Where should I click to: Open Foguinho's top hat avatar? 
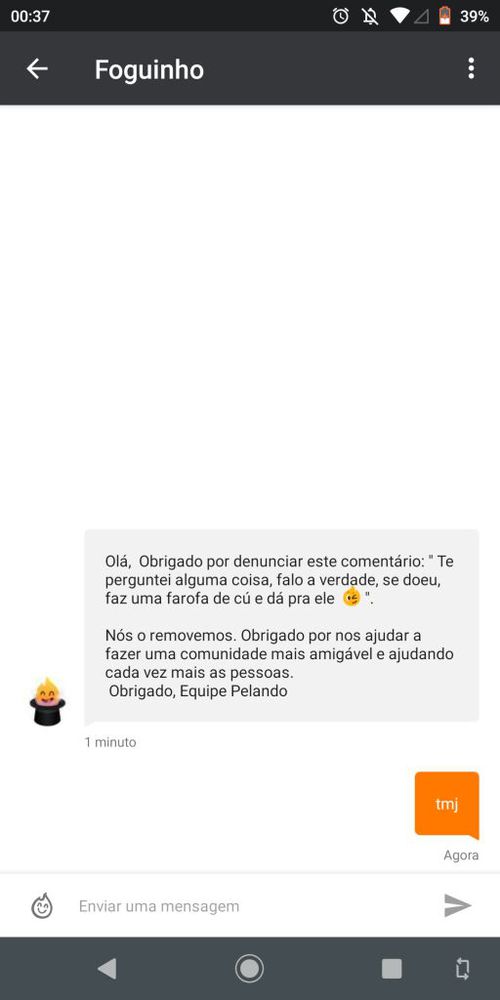click(47, 702)
